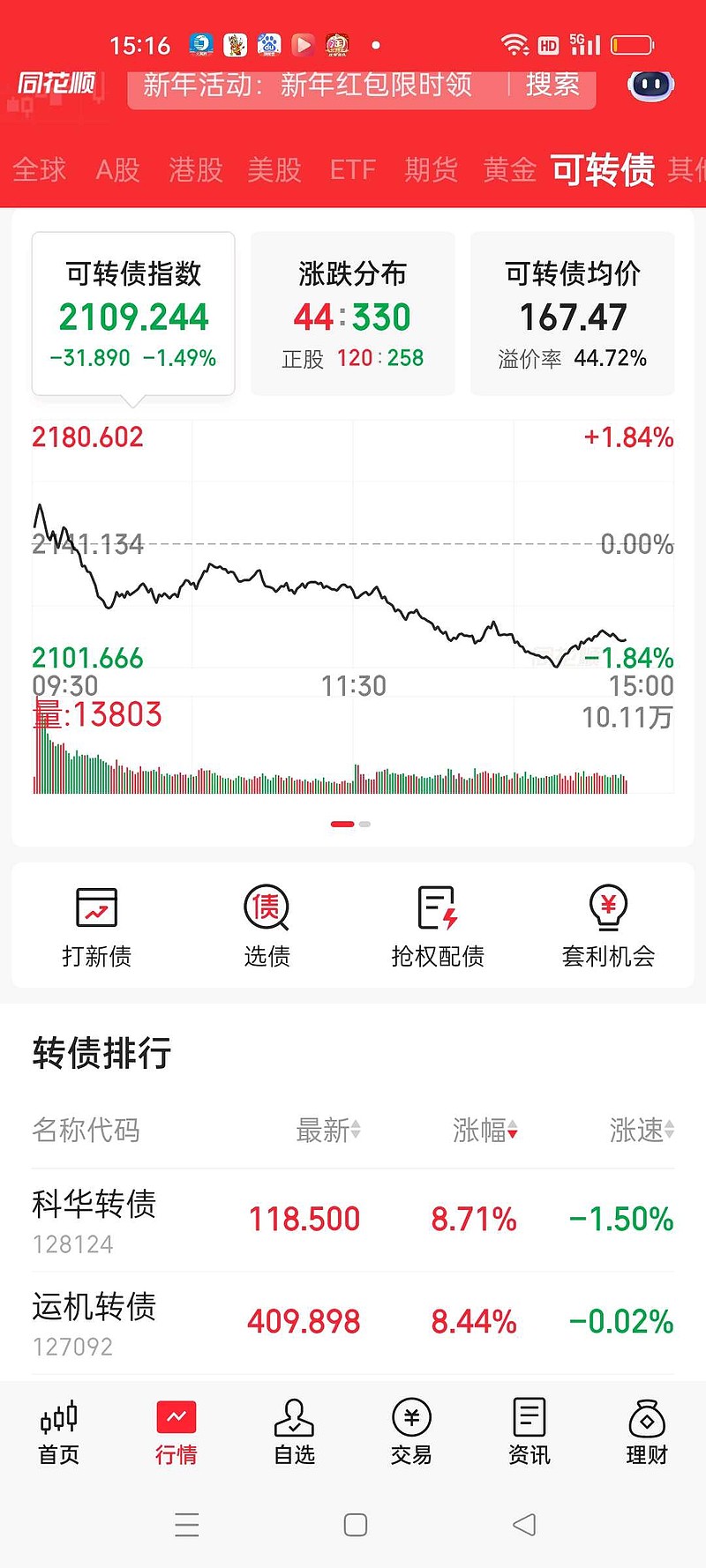Tap the 搜索 search button
706x1568 pixels.
[552, 85]
